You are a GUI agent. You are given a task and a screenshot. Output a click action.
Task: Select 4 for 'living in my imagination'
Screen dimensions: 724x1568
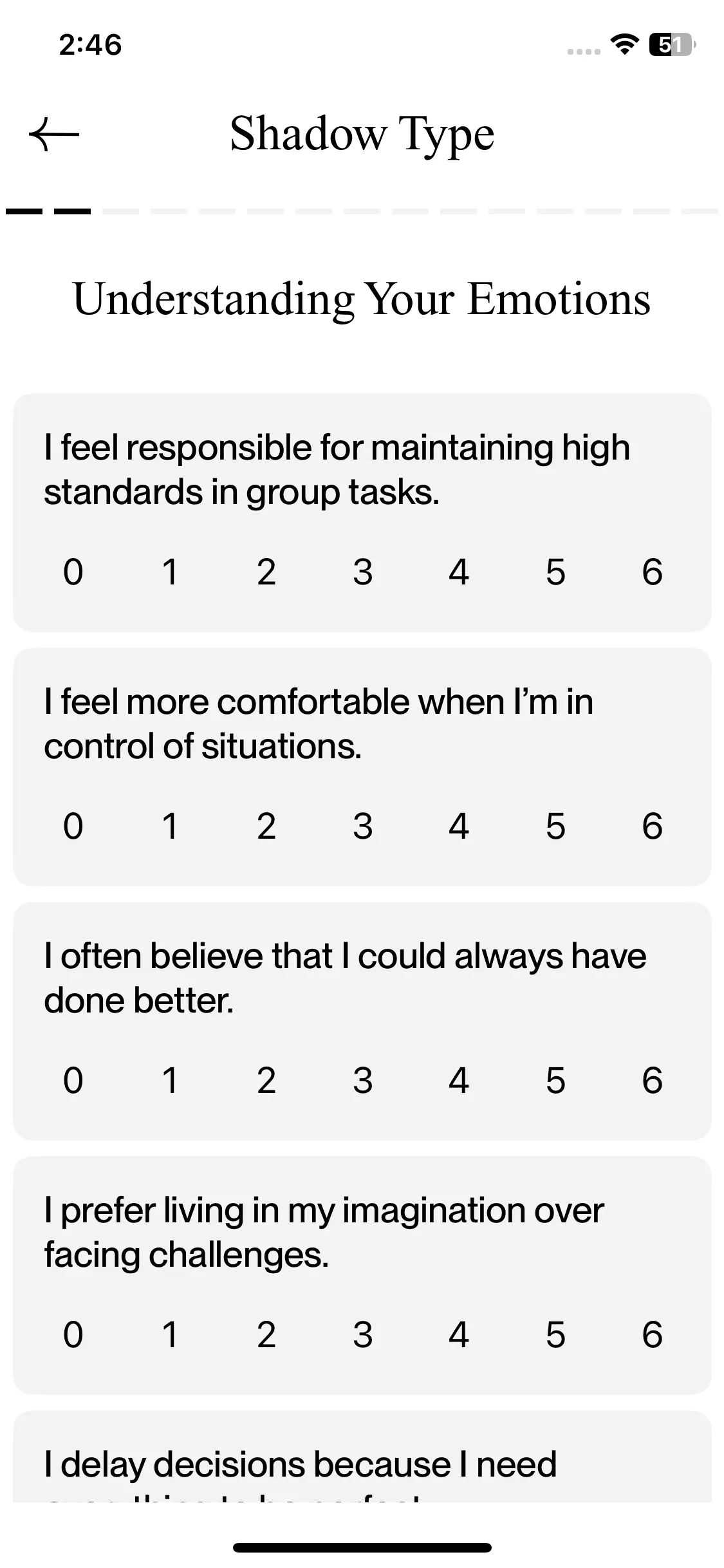click(459, 1334)
